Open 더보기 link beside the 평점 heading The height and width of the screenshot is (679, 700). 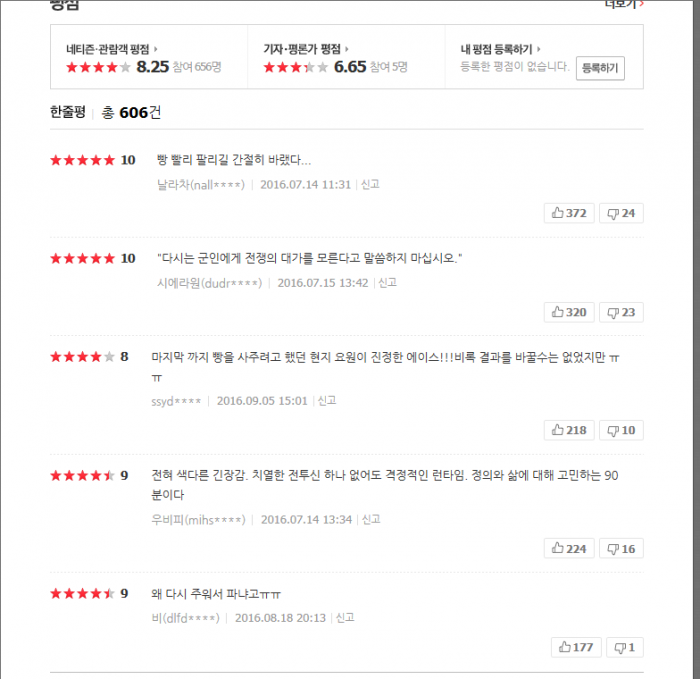click(623, 5)
